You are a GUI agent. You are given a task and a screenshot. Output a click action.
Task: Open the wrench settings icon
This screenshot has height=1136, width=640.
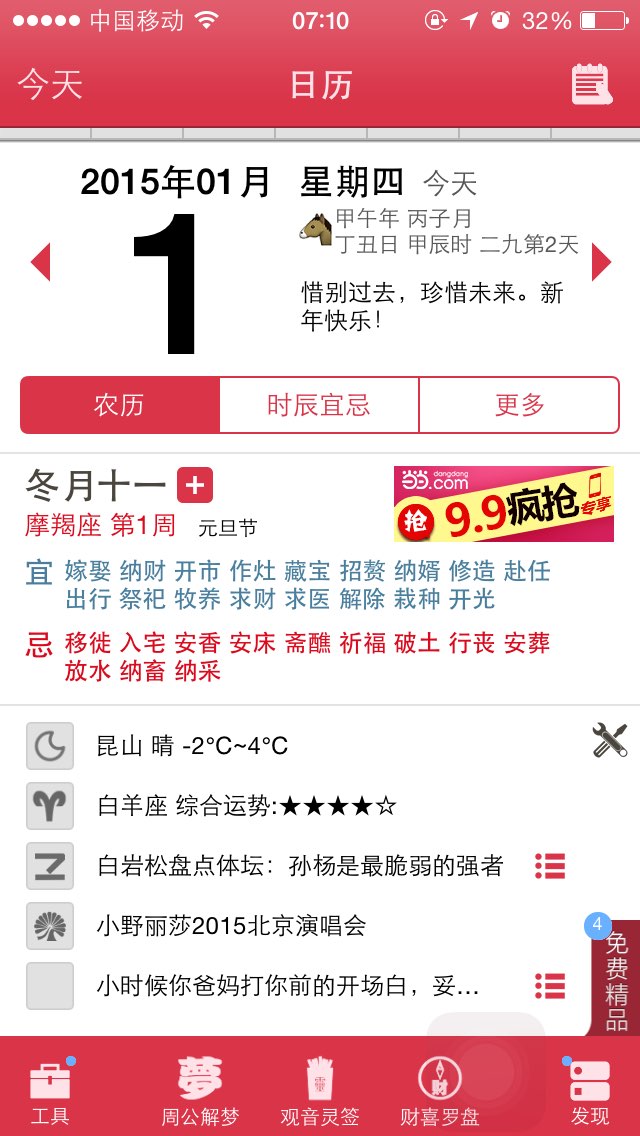coord(610,741)
